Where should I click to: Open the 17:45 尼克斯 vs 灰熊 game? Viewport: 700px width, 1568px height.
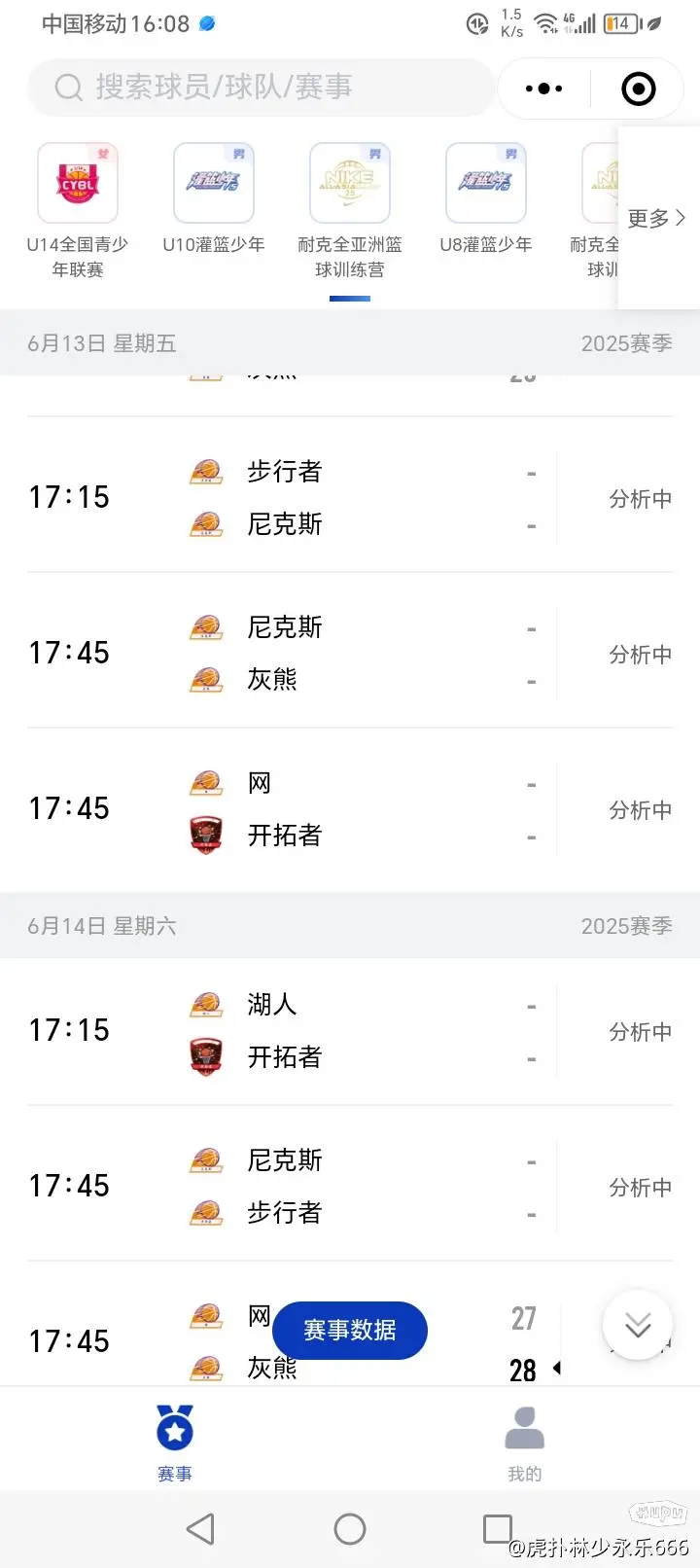click(350, 653)
